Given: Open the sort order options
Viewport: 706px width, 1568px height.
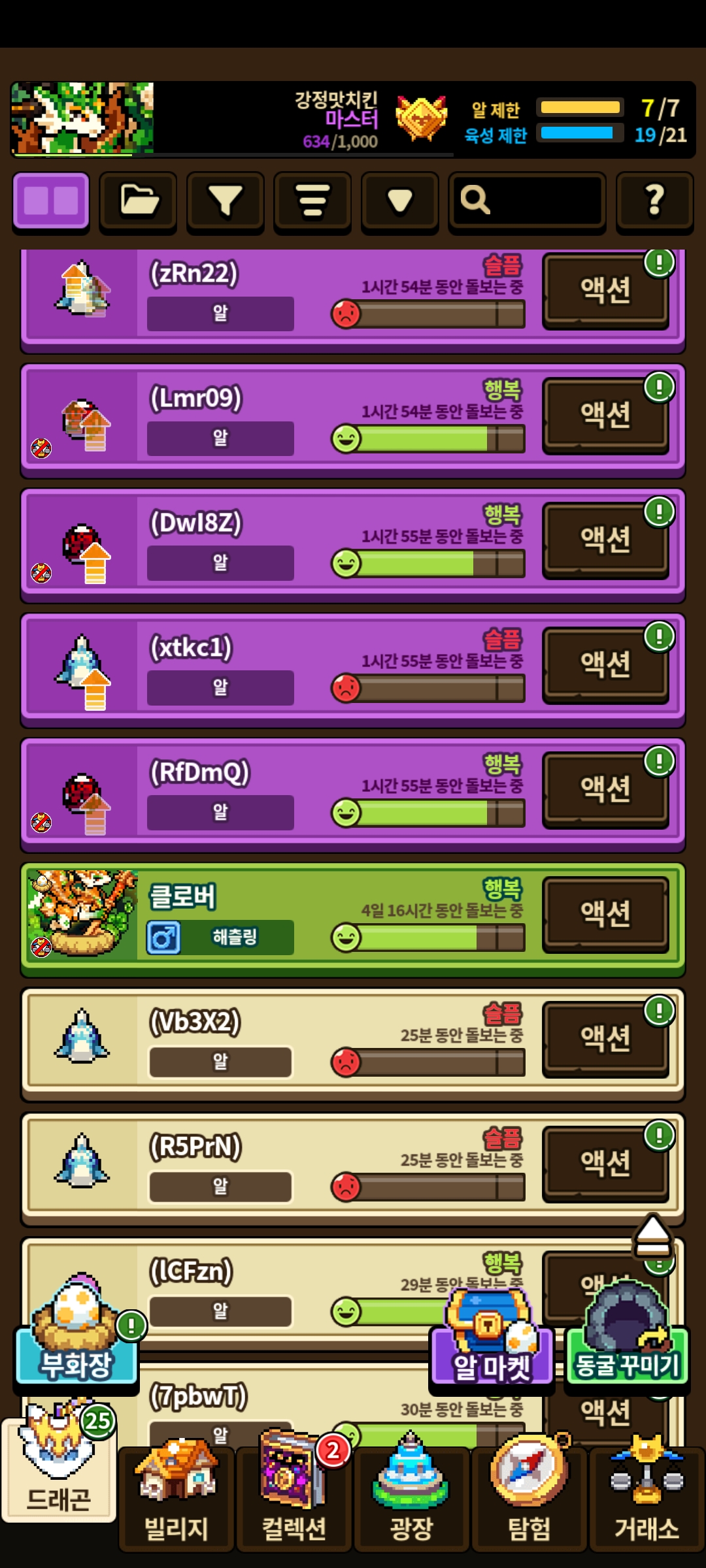Looking at the screenshot, I should [312, 201].
